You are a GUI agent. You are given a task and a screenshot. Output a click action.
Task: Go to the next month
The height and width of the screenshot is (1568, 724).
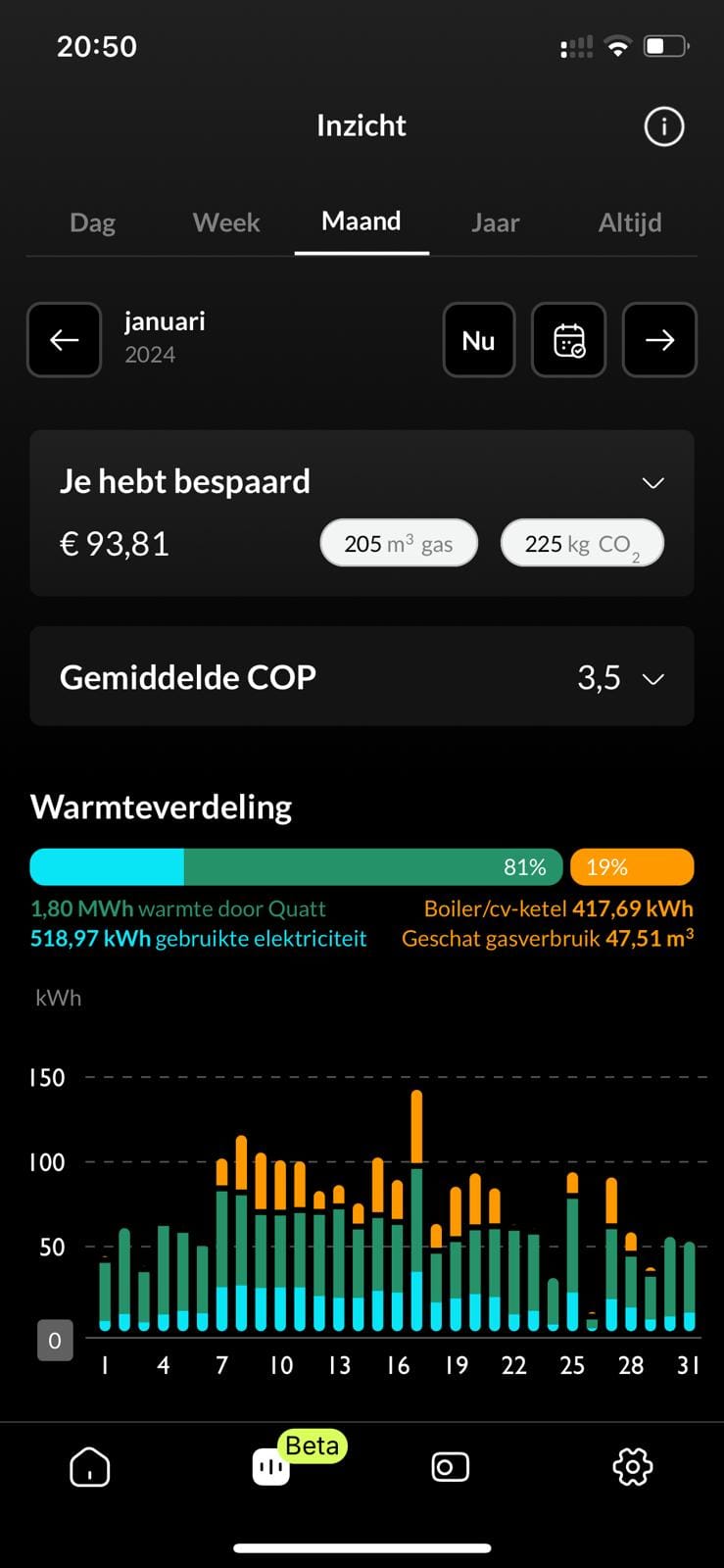pyautogui.click(x=659, y=340)
